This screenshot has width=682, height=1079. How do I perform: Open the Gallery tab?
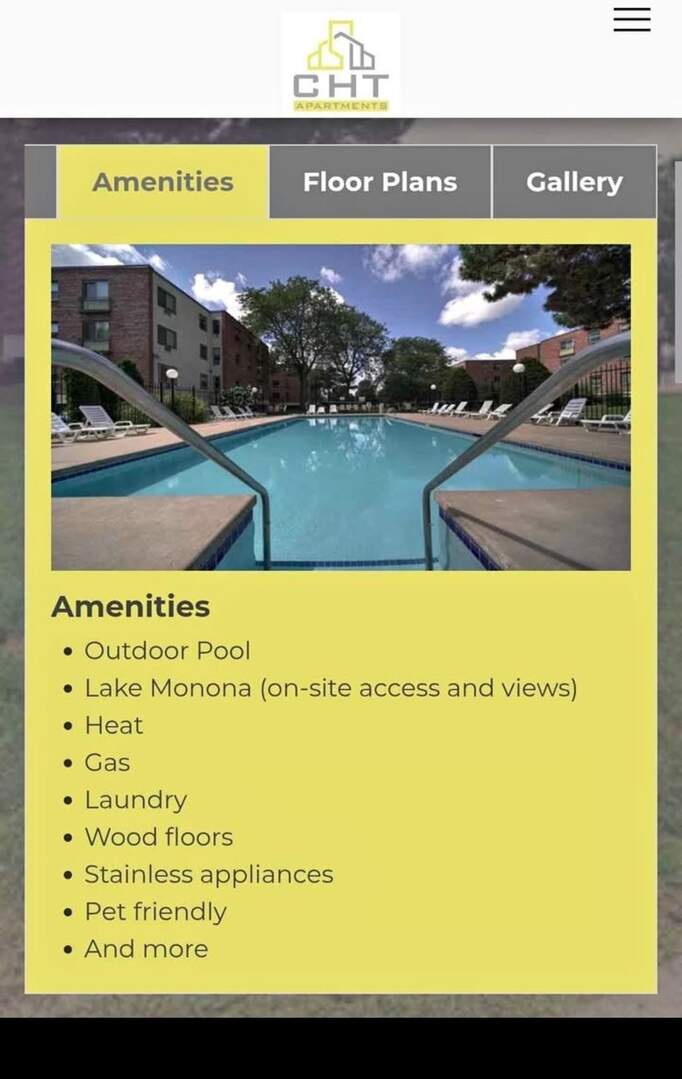click(x=574, y=182)
